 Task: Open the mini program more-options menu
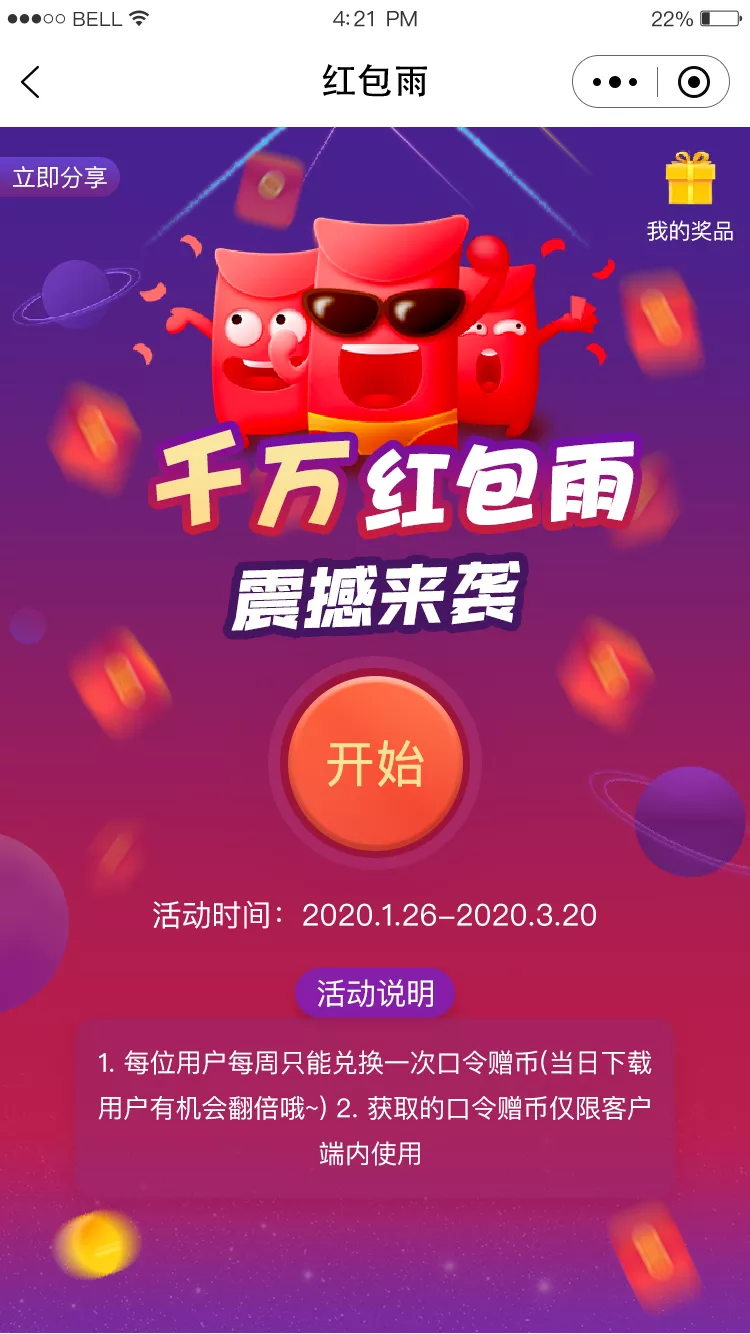614,82
